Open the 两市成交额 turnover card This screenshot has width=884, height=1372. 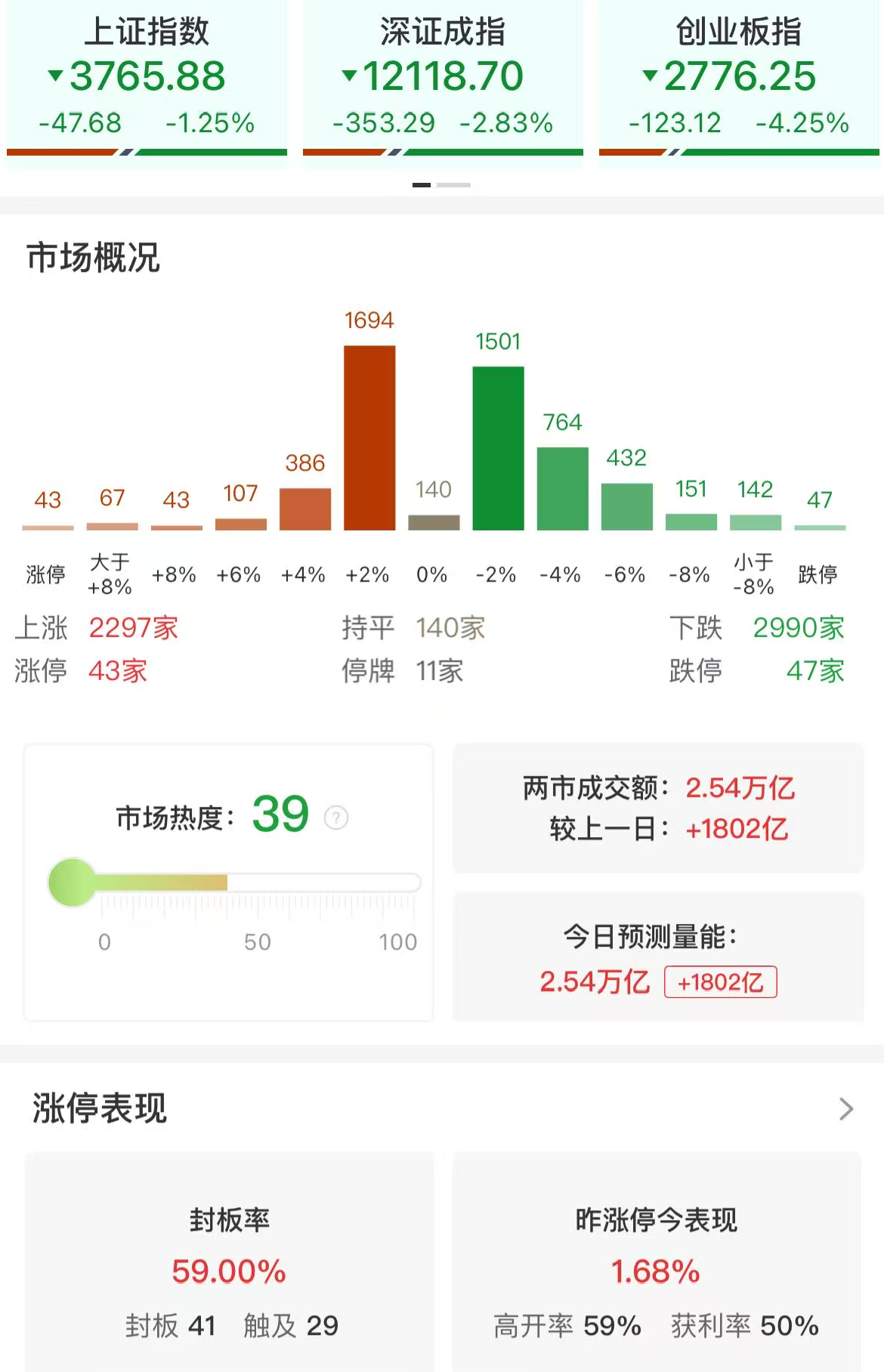(657, 808)
